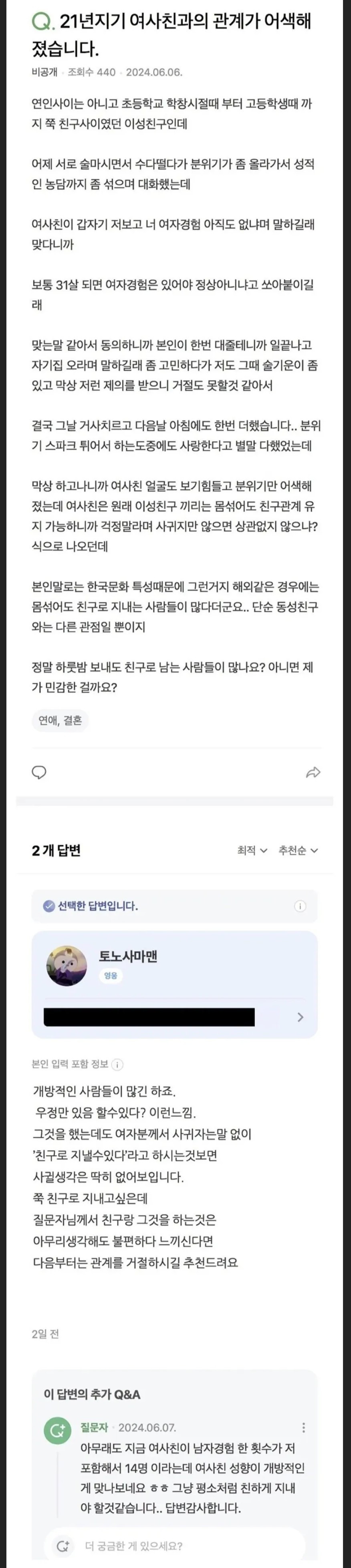351x1568 pixels.
Task: Tap the info icon beside 선택한 답변입니다
Action: pyautogui.click(x=300, y=906)
